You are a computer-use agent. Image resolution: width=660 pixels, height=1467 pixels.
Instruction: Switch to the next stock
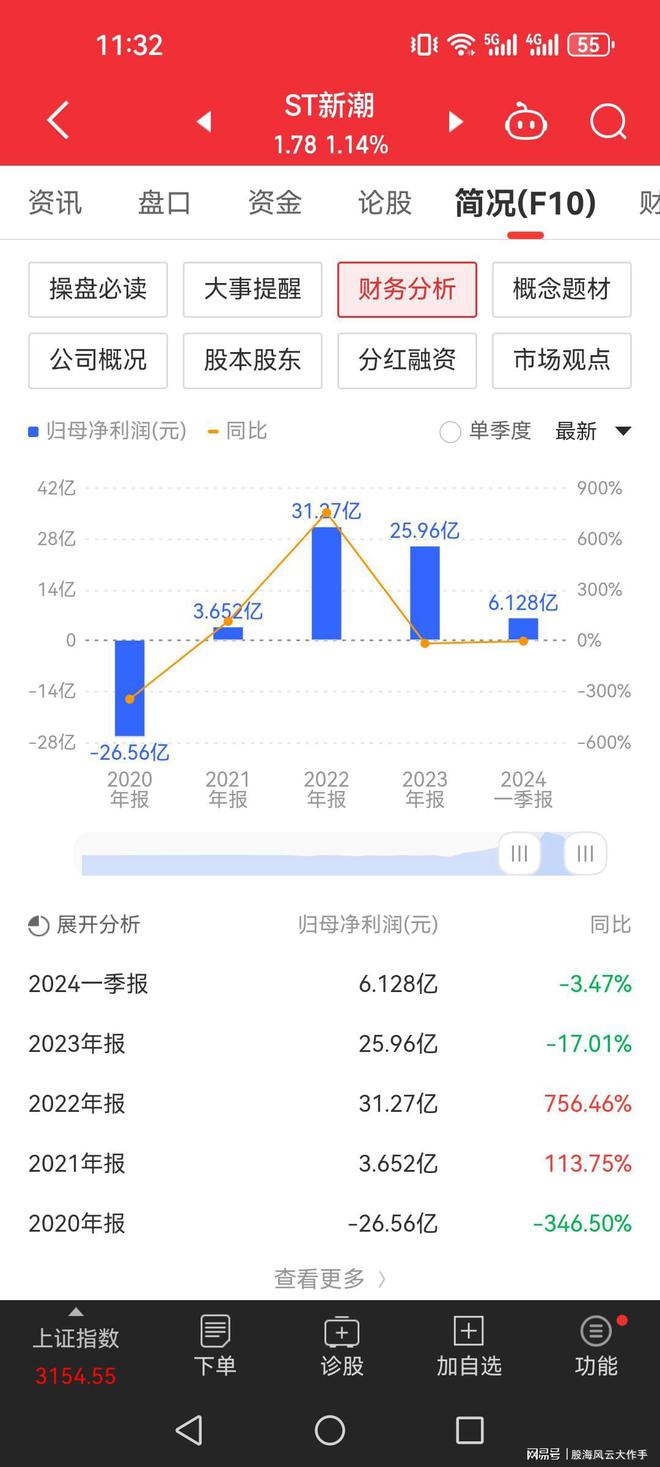point(455,122)
